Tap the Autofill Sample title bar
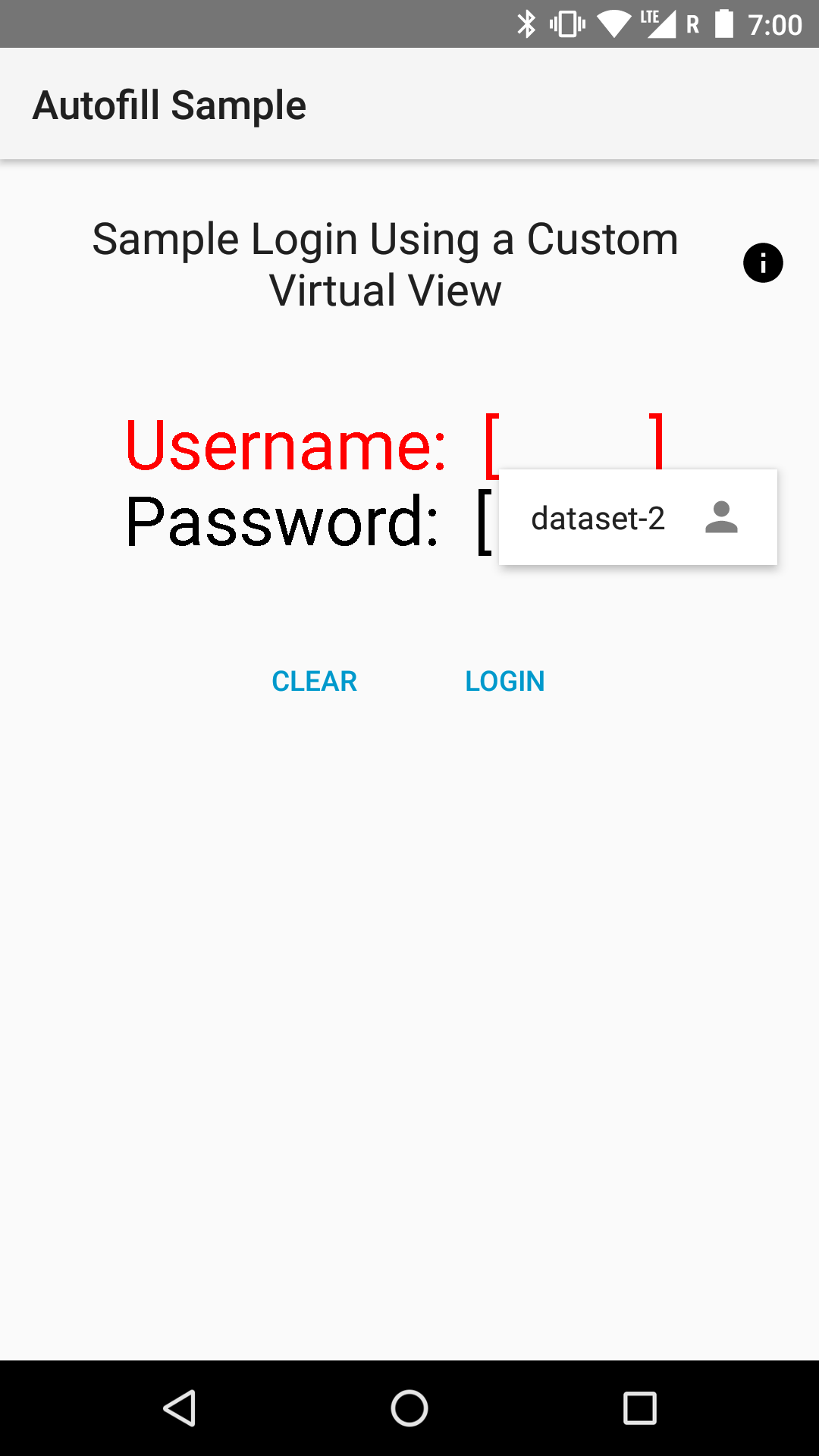 (168, 104)
